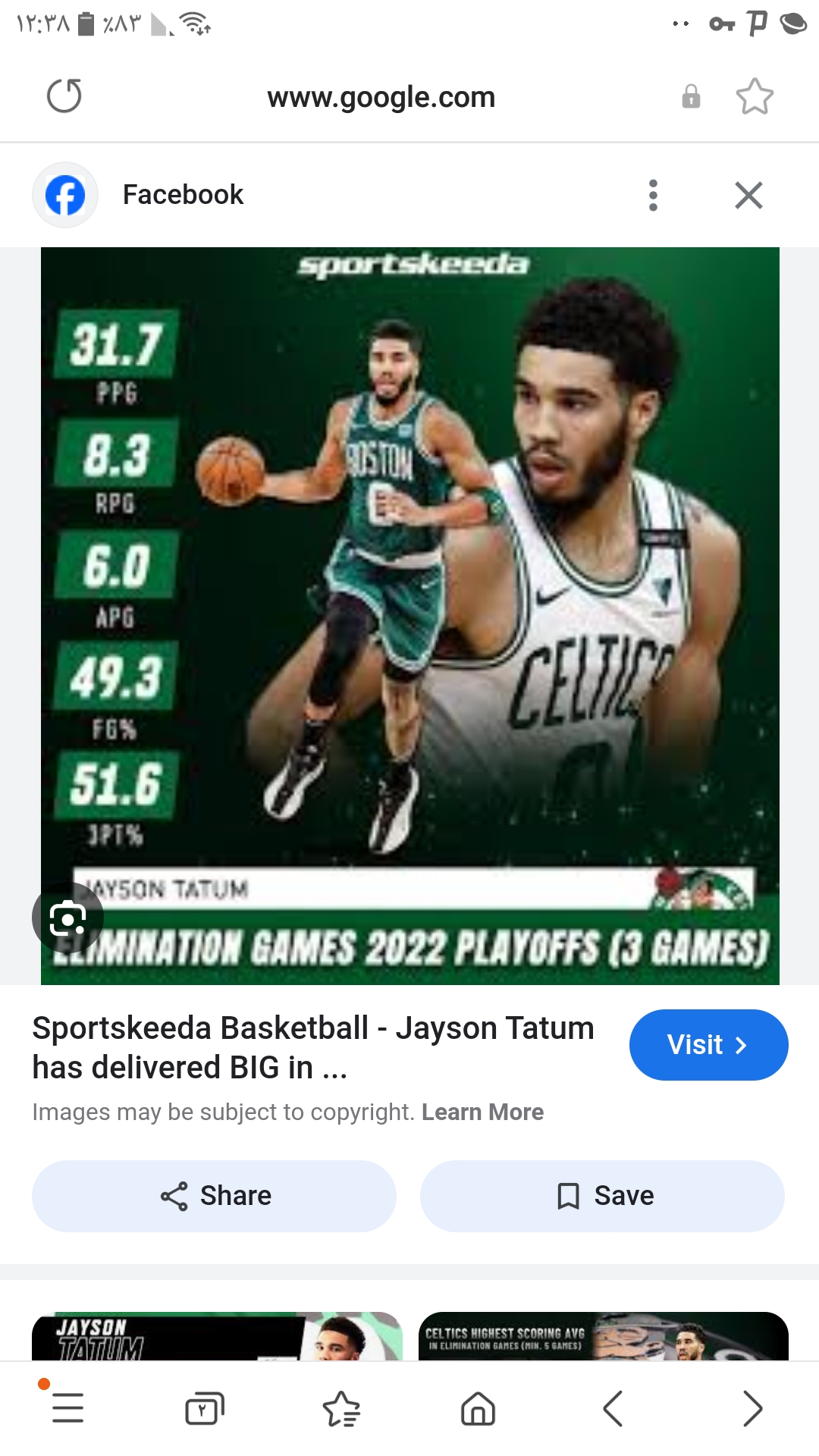Search this image with Google Lens

pos(67,918)
